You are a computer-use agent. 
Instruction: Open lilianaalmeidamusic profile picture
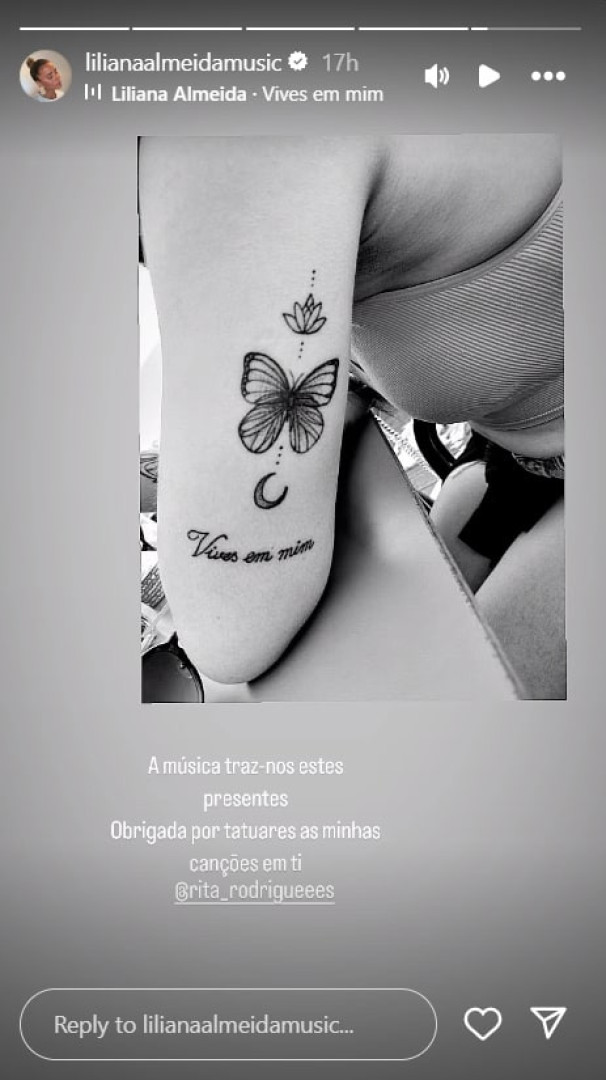click(x=45, y=76)
